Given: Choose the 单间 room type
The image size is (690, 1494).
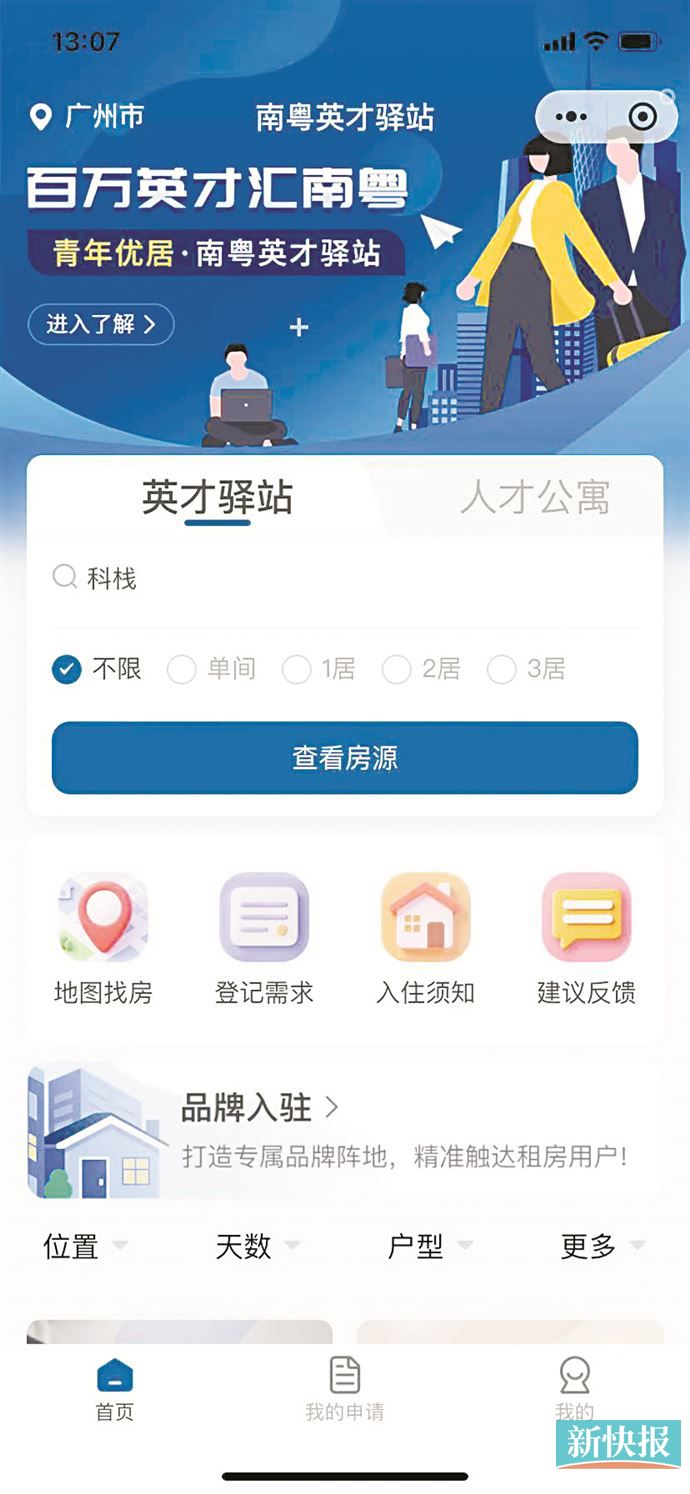Looking at the screenshot, I should (211, 669).
